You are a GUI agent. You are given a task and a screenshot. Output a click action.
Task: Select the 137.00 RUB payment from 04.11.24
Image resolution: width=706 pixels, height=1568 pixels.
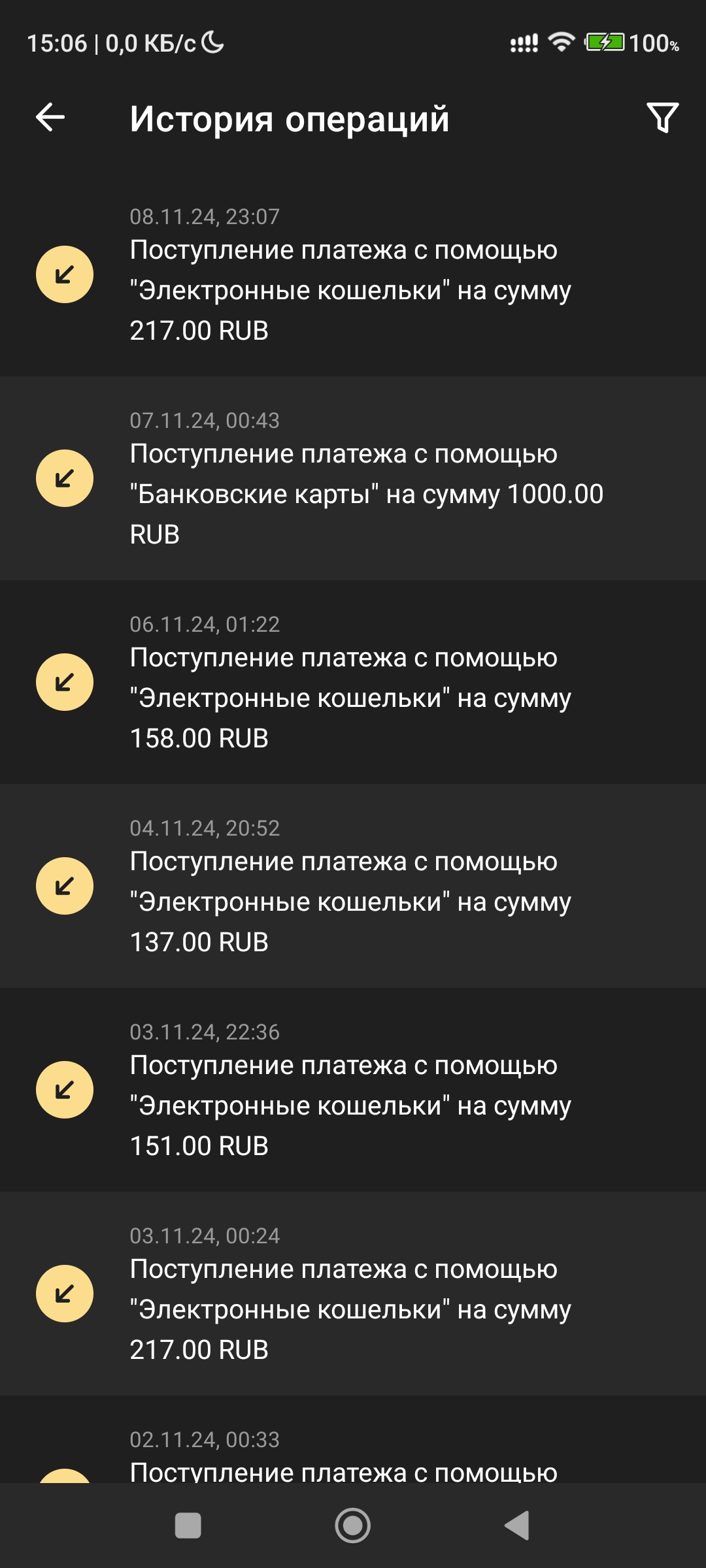353,886
